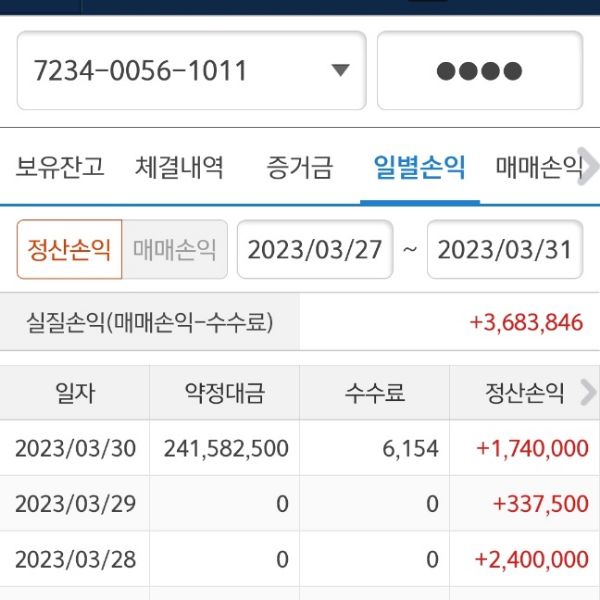
Task: Switch to the 보유잔고 tab
Action: coord(59,167)
